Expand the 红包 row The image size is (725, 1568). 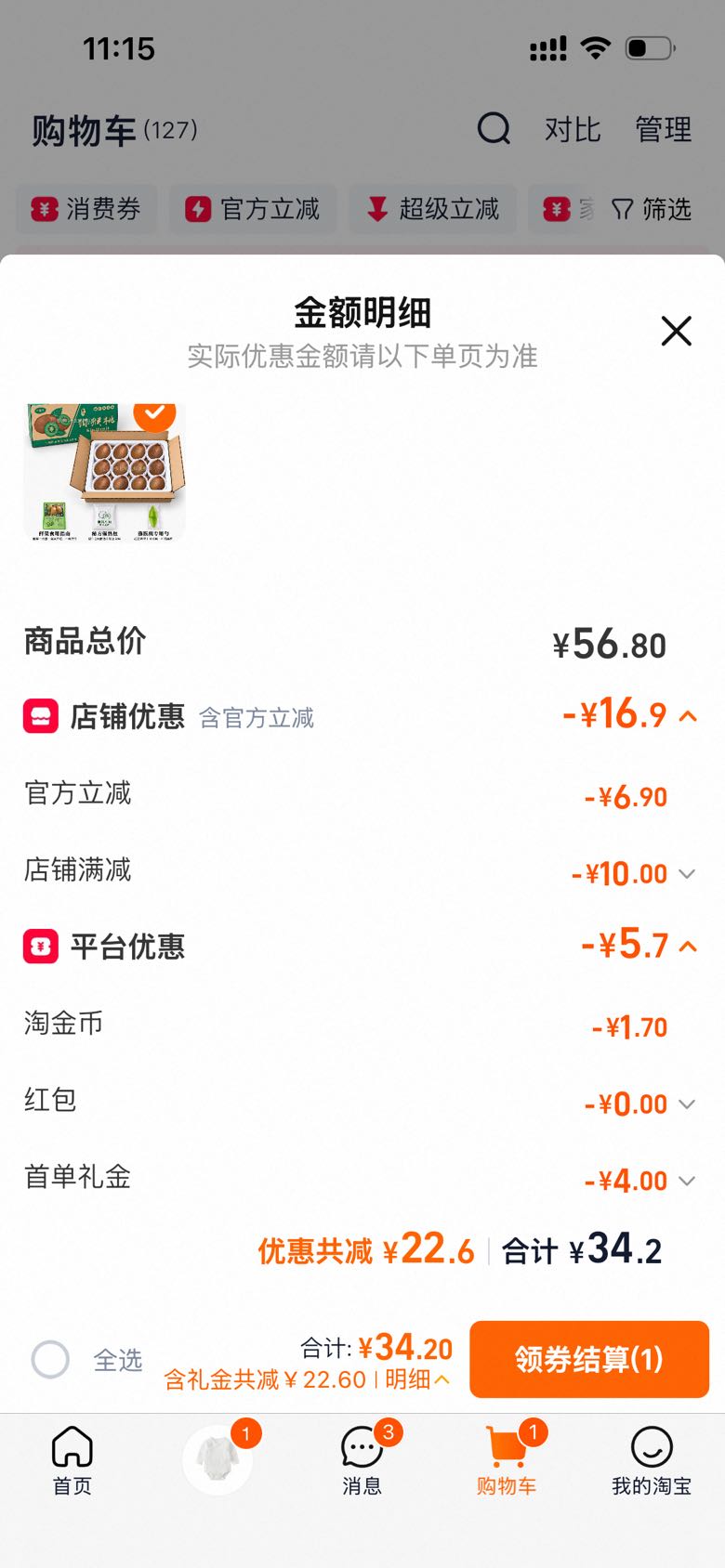[x=687, y=1104]
